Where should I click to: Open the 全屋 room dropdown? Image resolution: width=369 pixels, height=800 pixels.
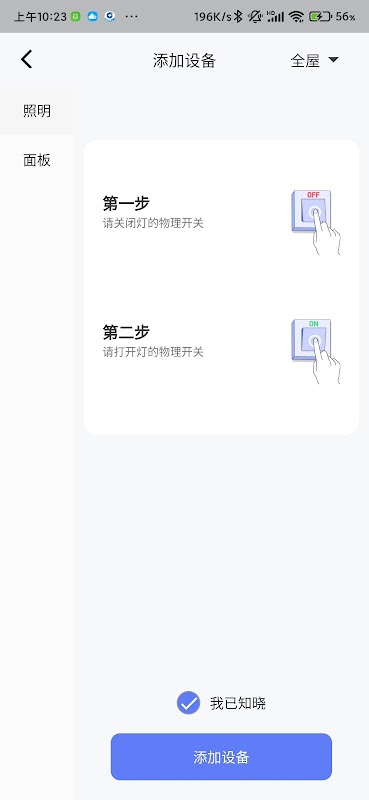314,60
